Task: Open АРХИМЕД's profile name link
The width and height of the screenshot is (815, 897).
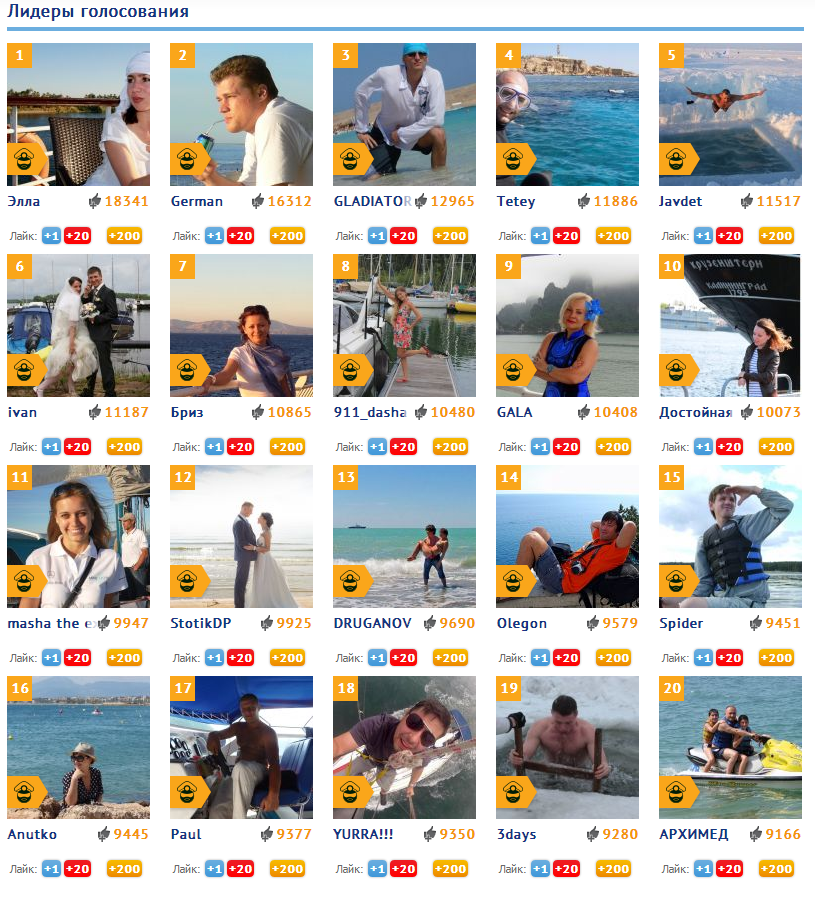Action: point(693,834)
